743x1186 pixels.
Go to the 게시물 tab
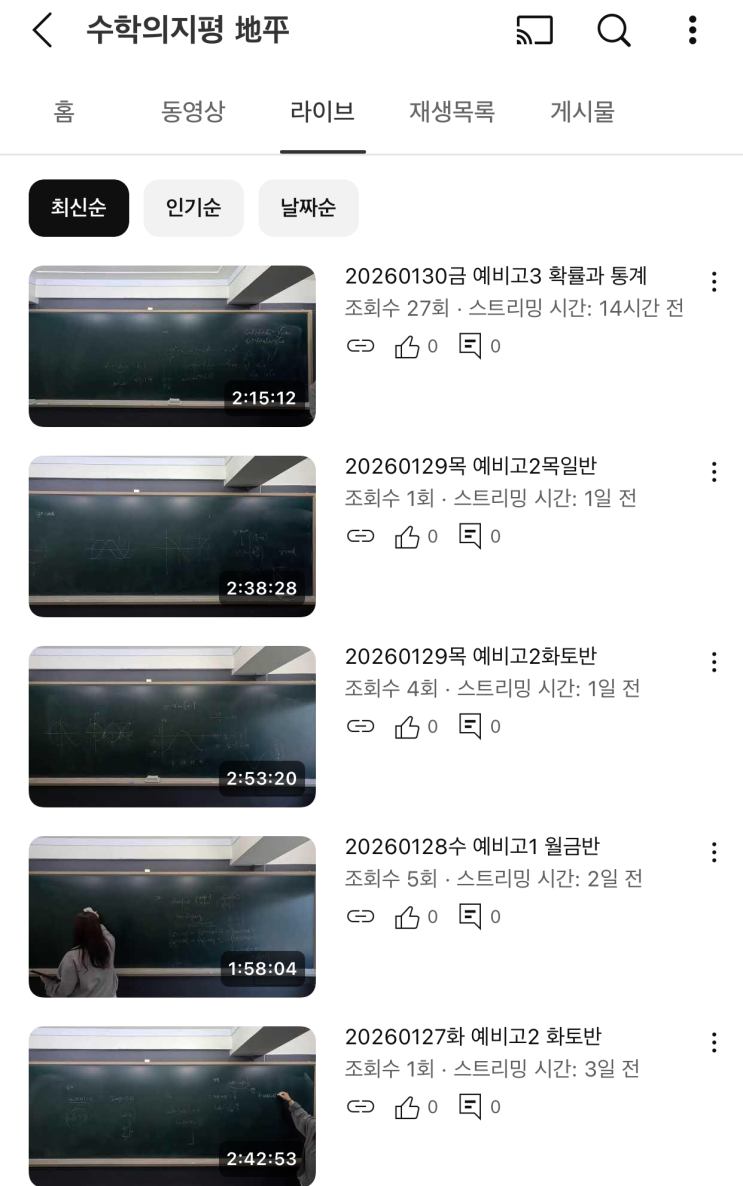point(582,111)
